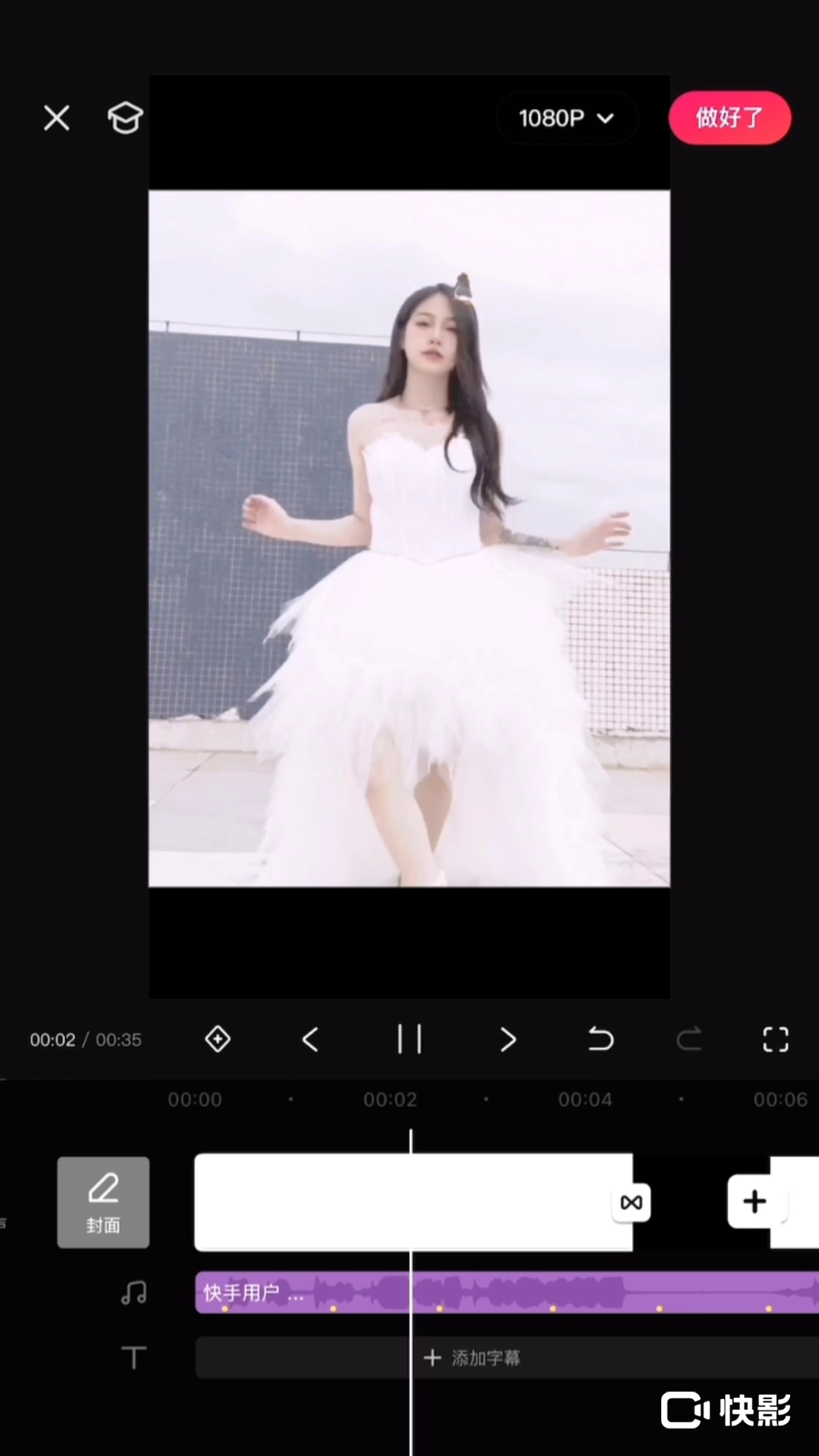Viewport: 819px width, 1456px height.
Task: Expand the 1080P resolution dropdown
Action: (566, 118)
